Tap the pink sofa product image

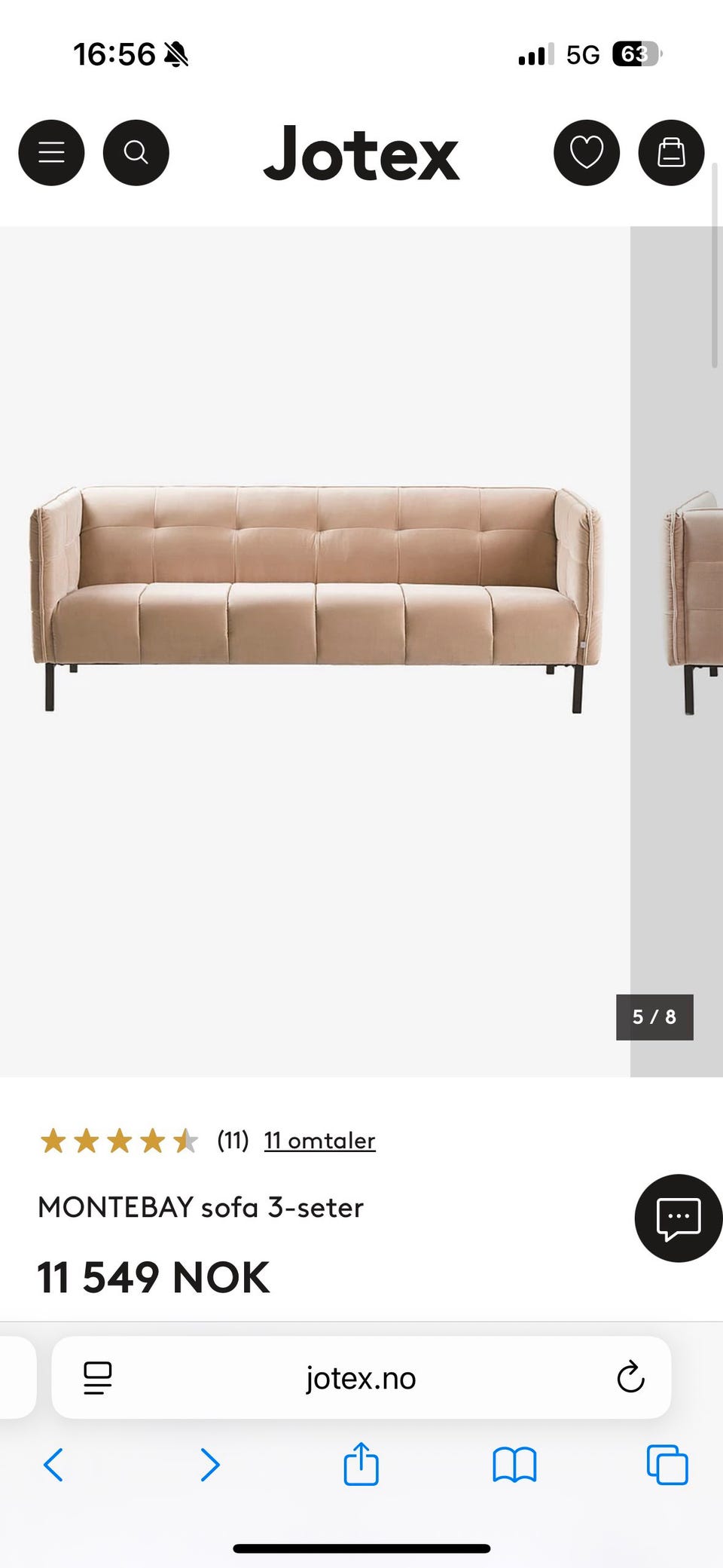(315, 595)
